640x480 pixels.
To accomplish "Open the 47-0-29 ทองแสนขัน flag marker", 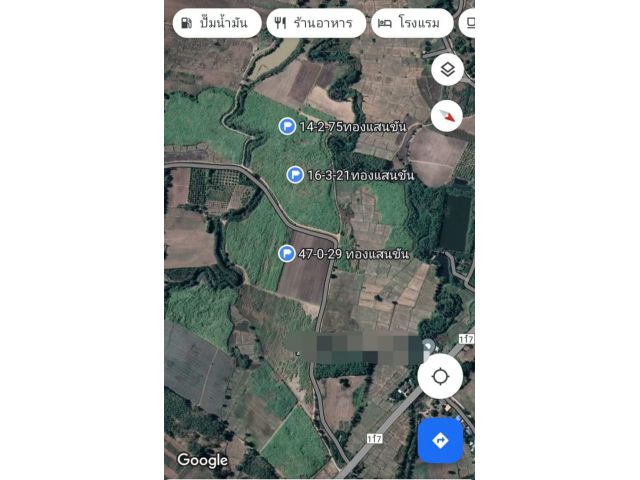I will click(287, 254).
